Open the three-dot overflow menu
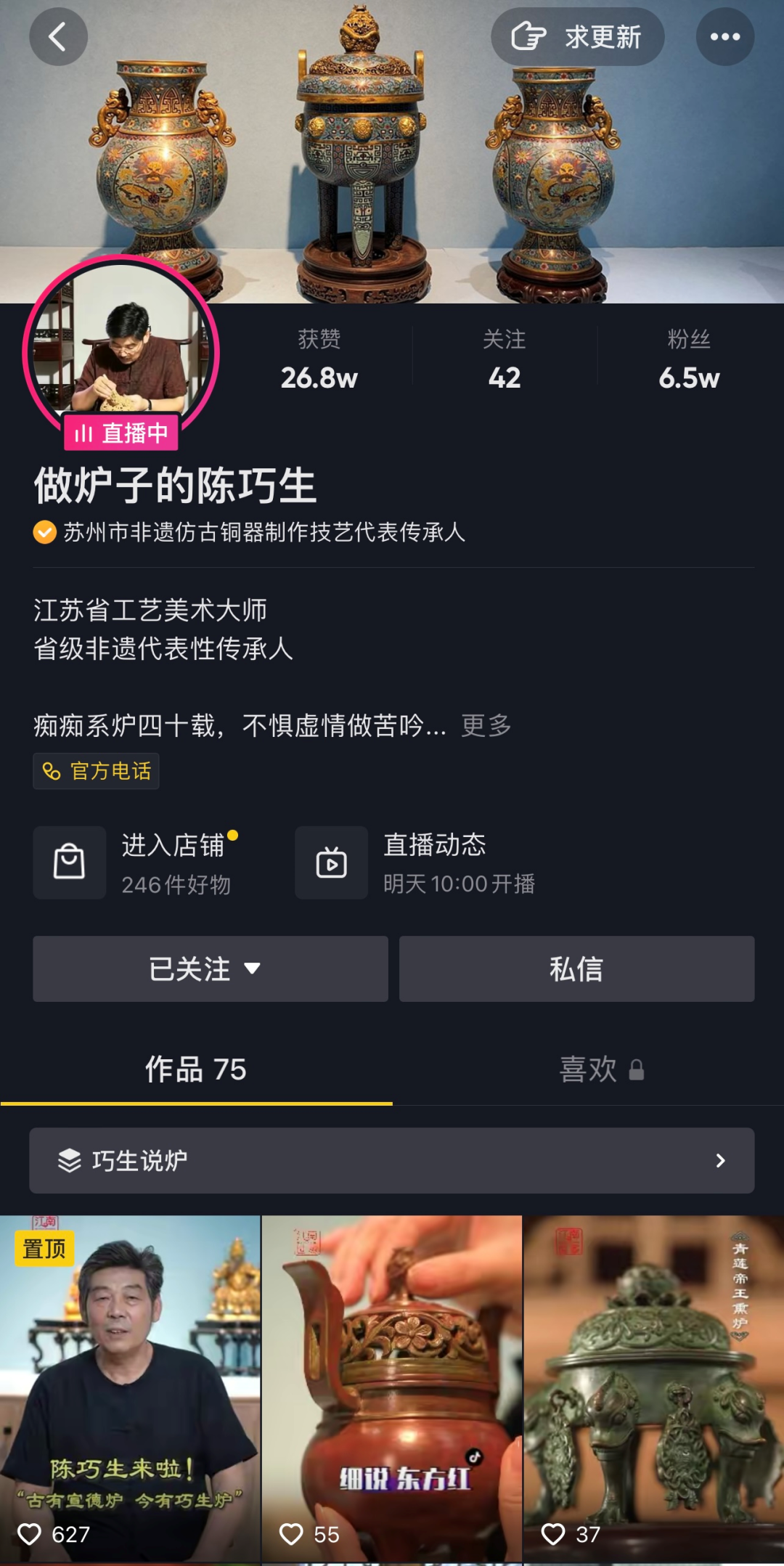This screenshot has height=1566, width=784. pos(724,37)
